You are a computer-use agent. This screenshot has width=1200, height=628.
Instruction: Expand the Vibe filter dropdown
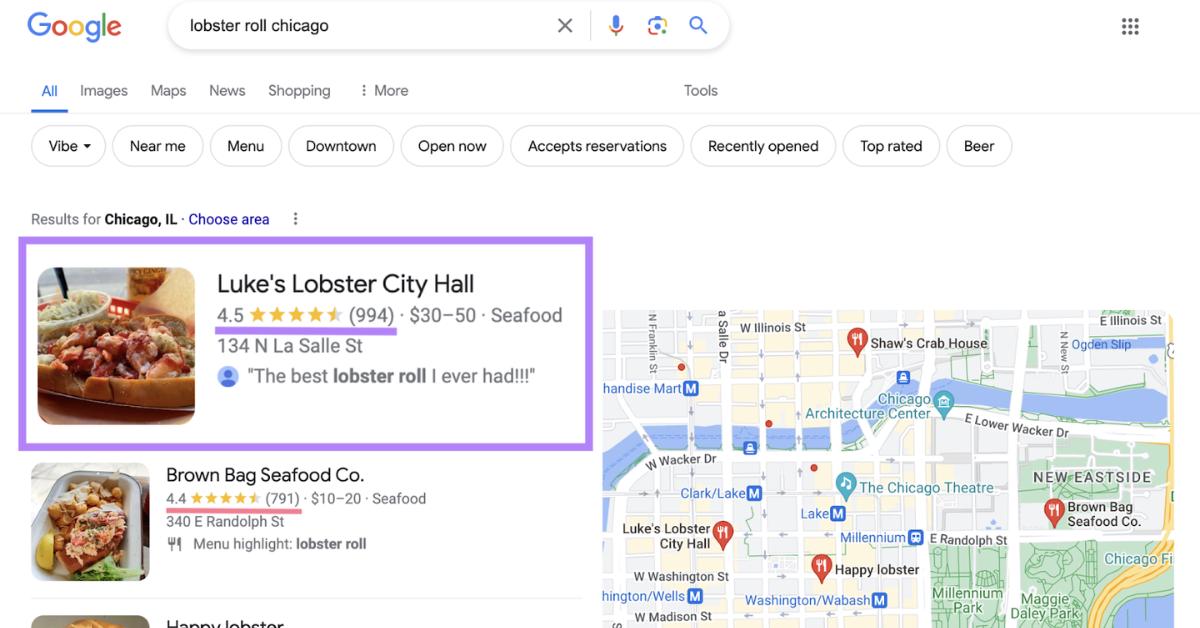click(69, 146)
